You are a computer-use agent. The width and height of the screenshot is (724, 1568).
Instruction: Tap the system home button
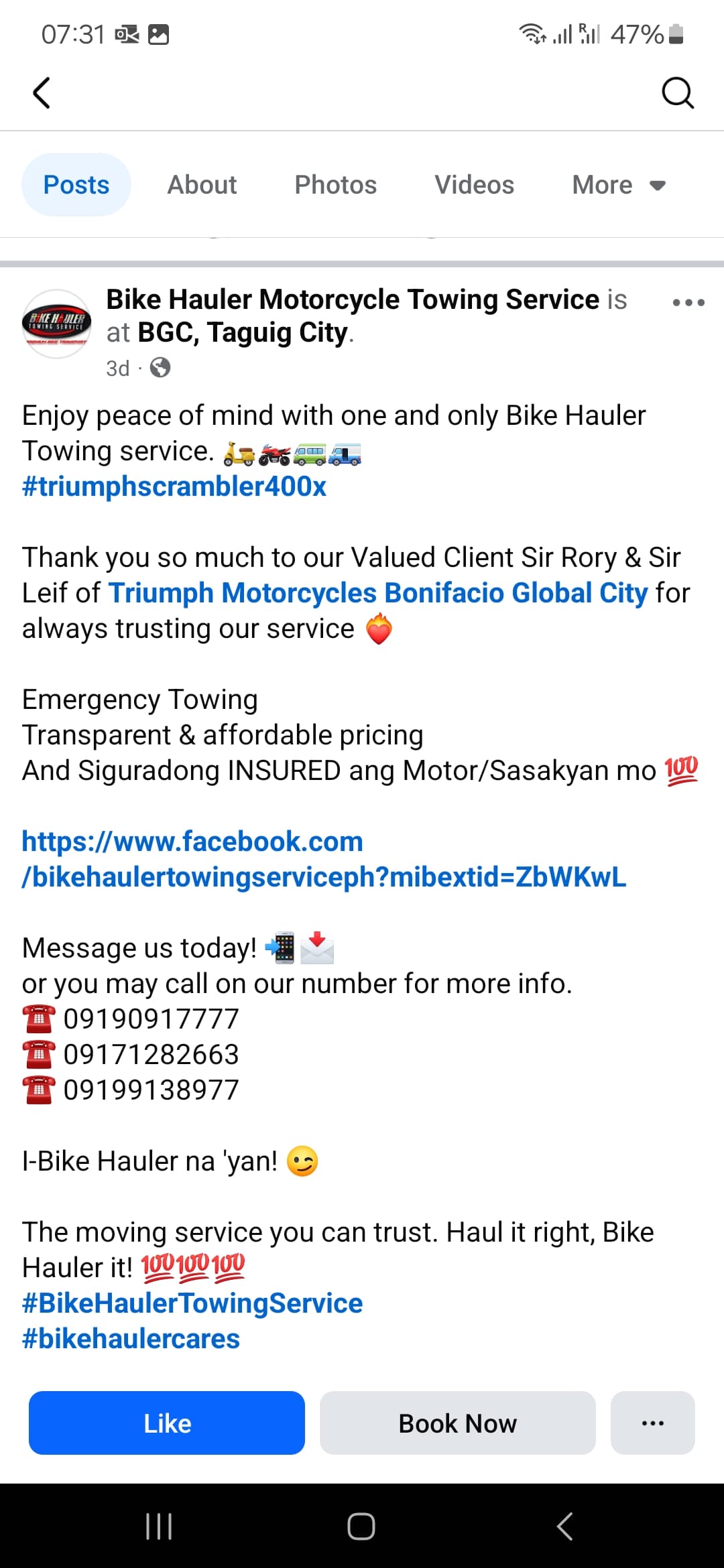(x=361, y=1526)
